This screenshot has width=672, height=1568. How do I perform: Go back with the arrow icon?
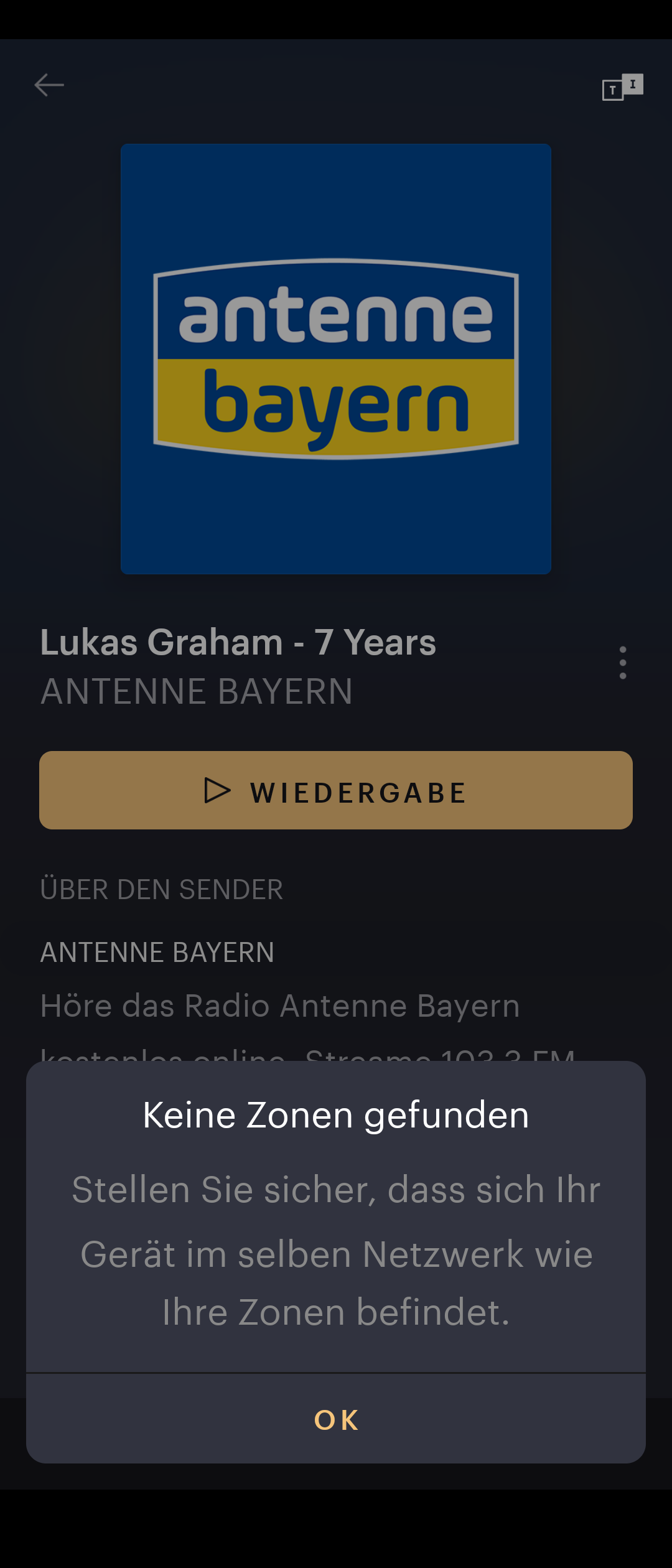point(49,85)
